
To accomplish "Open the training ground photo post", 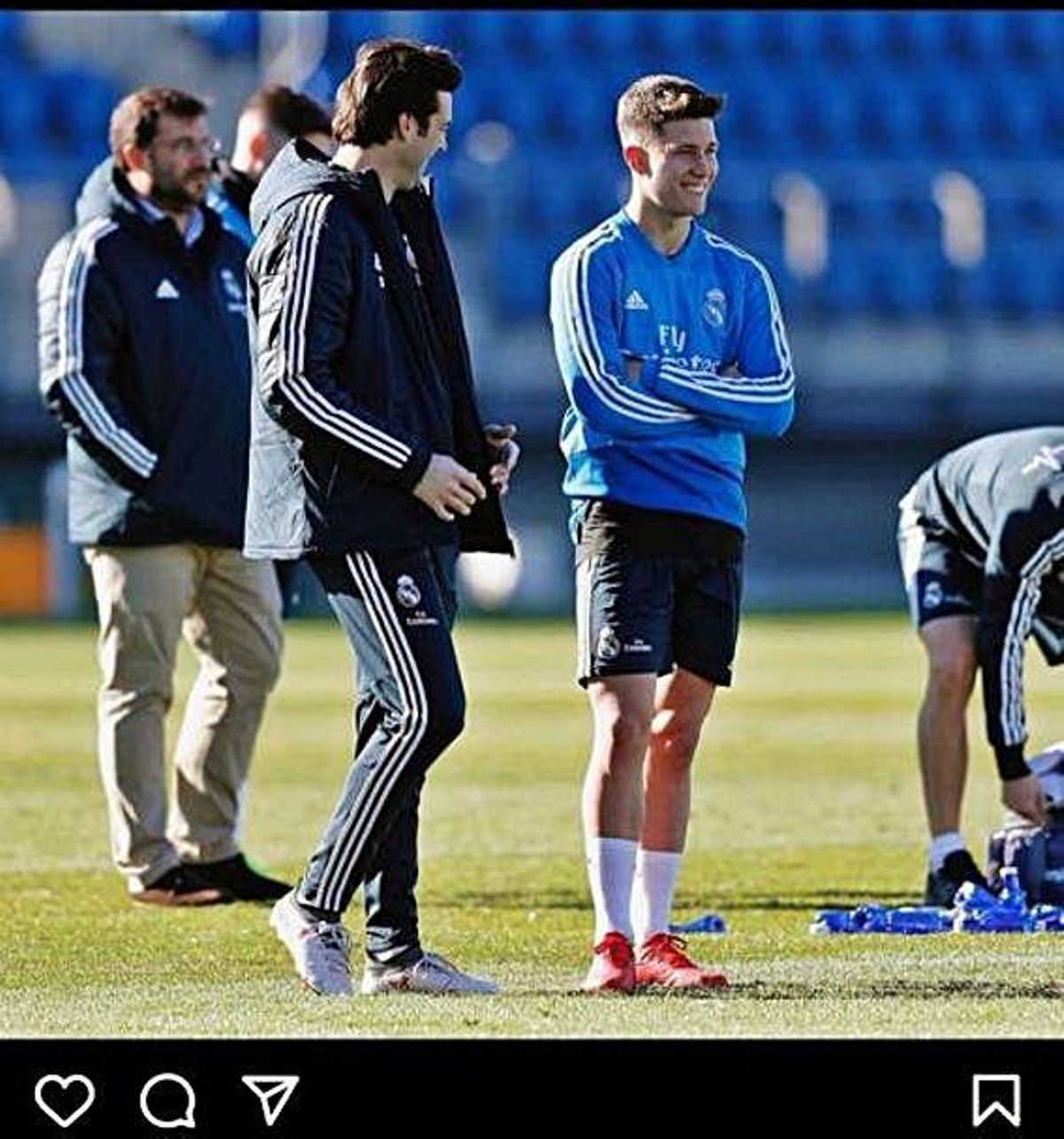I will pyautogui.click(x=532, y=523).
